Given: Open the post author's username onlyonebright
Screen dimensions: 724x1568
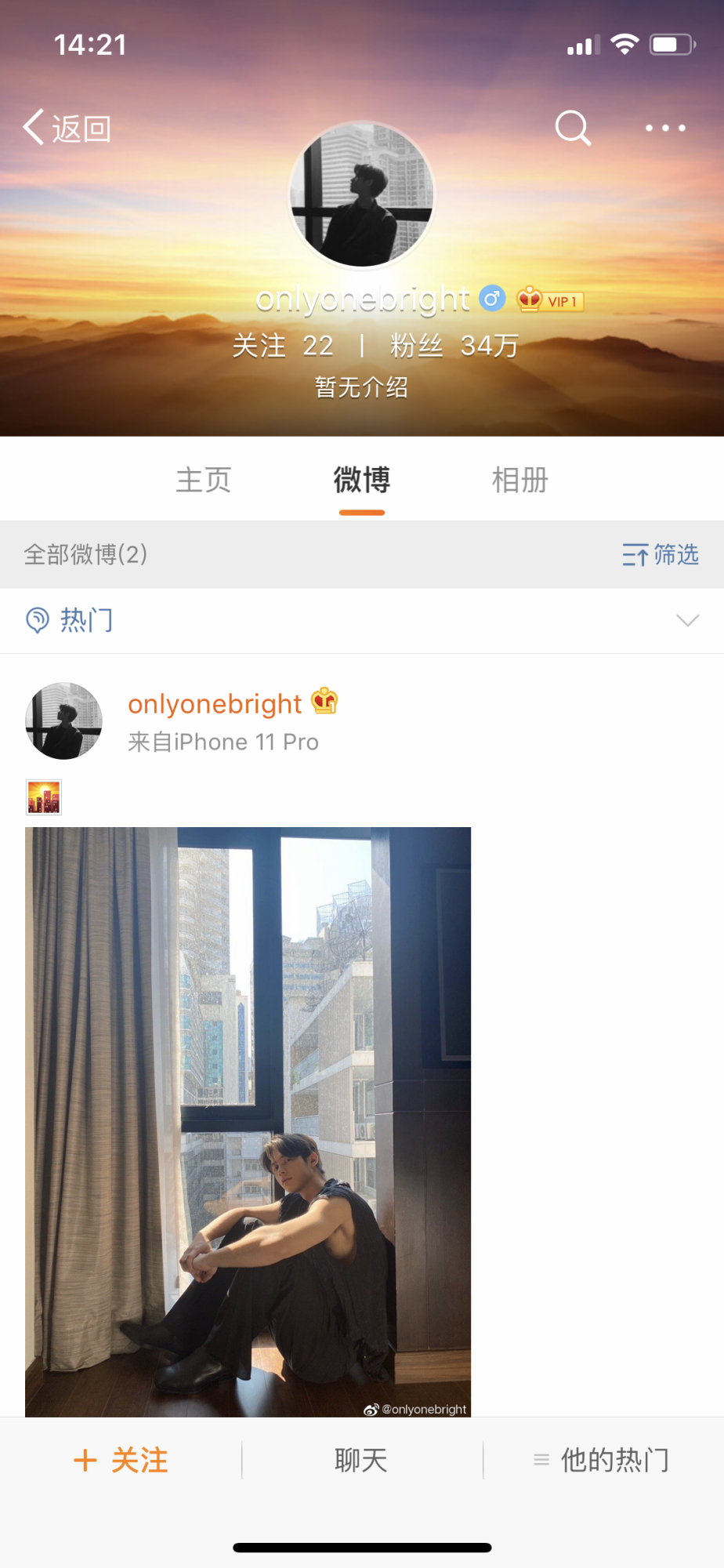Looking at the screenshot, I should 215,704.
